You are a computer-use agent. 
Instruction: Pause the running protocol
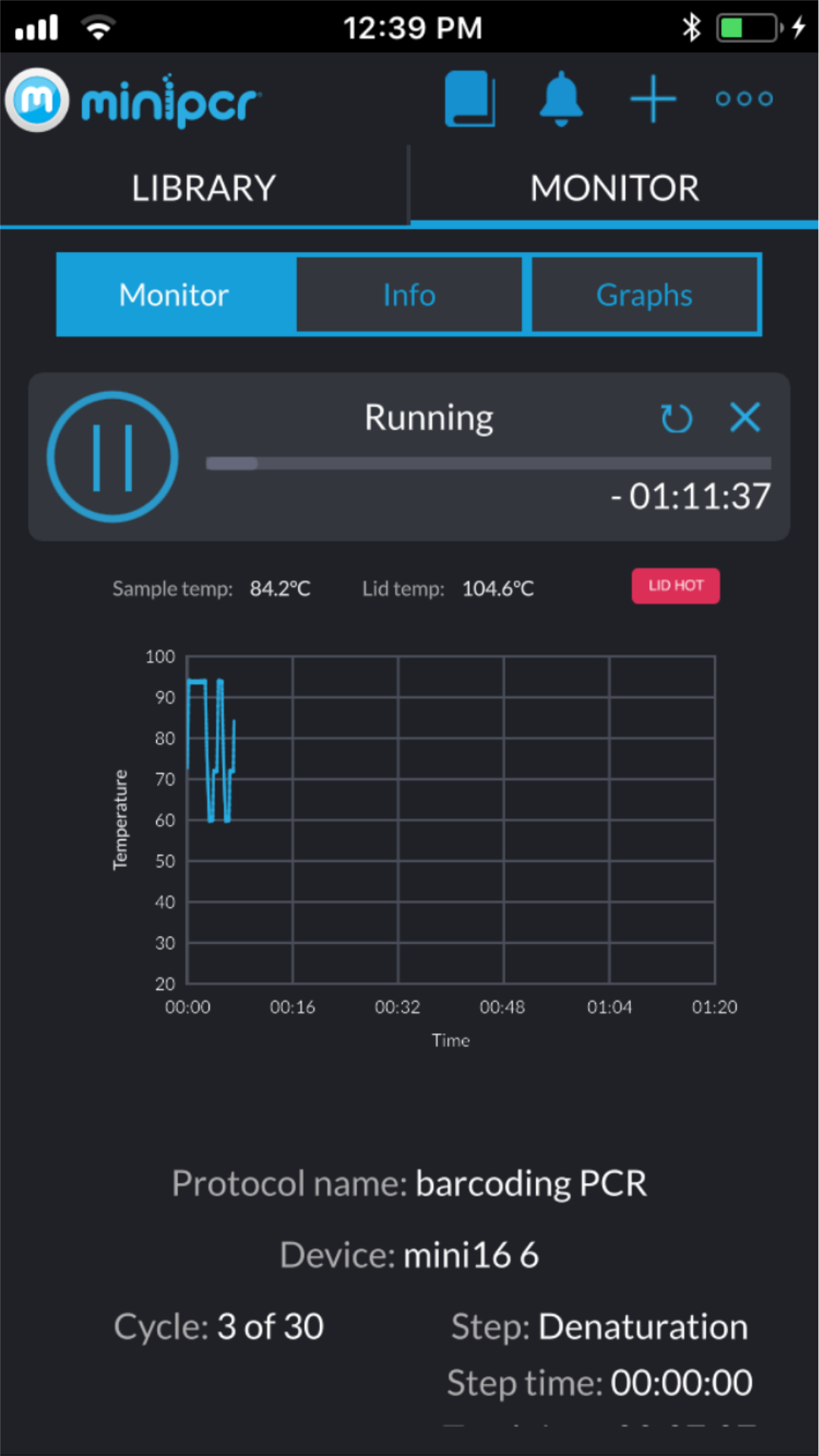click(111, 456)
